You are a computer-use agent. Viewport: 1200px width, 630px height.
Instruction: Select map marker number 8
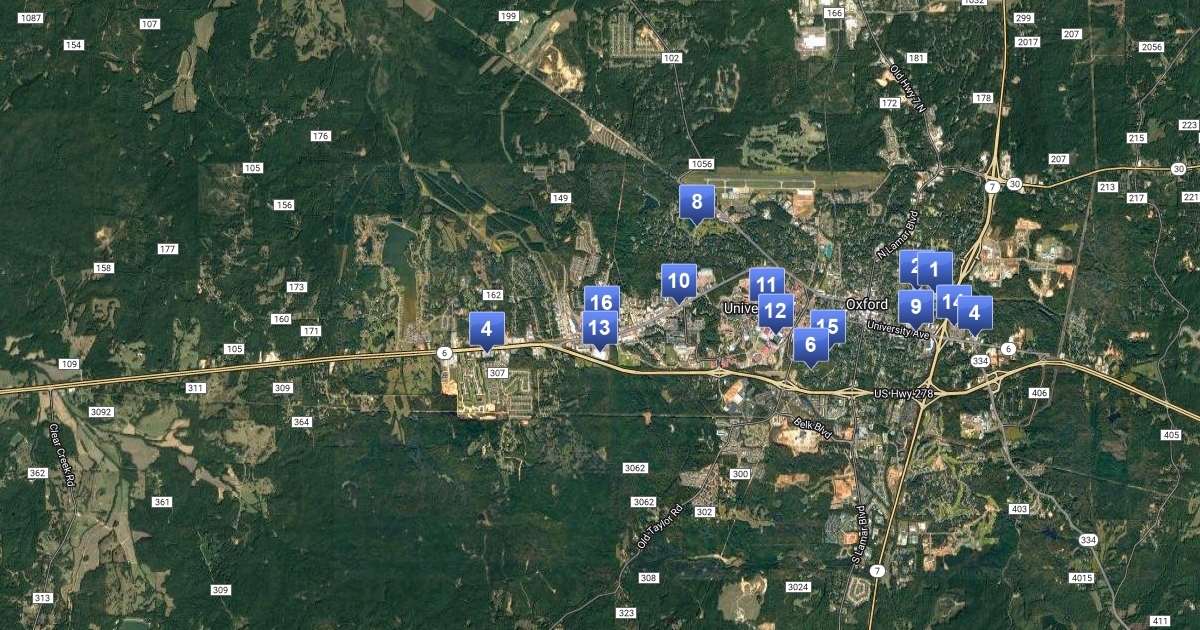coord(697,203)
